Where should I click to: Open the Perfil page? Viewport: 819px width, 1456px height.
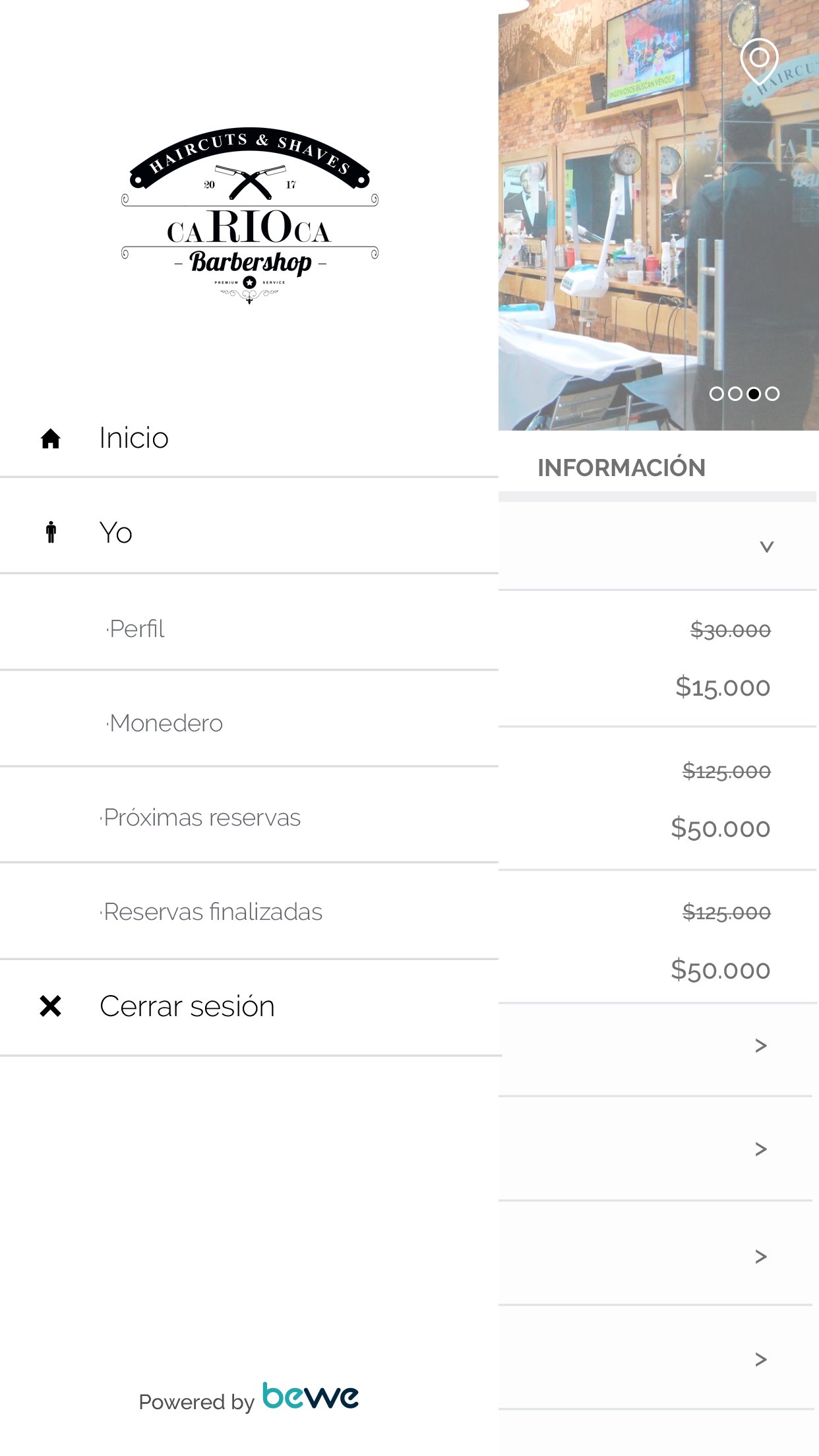pyautogui.click(x=136, y=629)
